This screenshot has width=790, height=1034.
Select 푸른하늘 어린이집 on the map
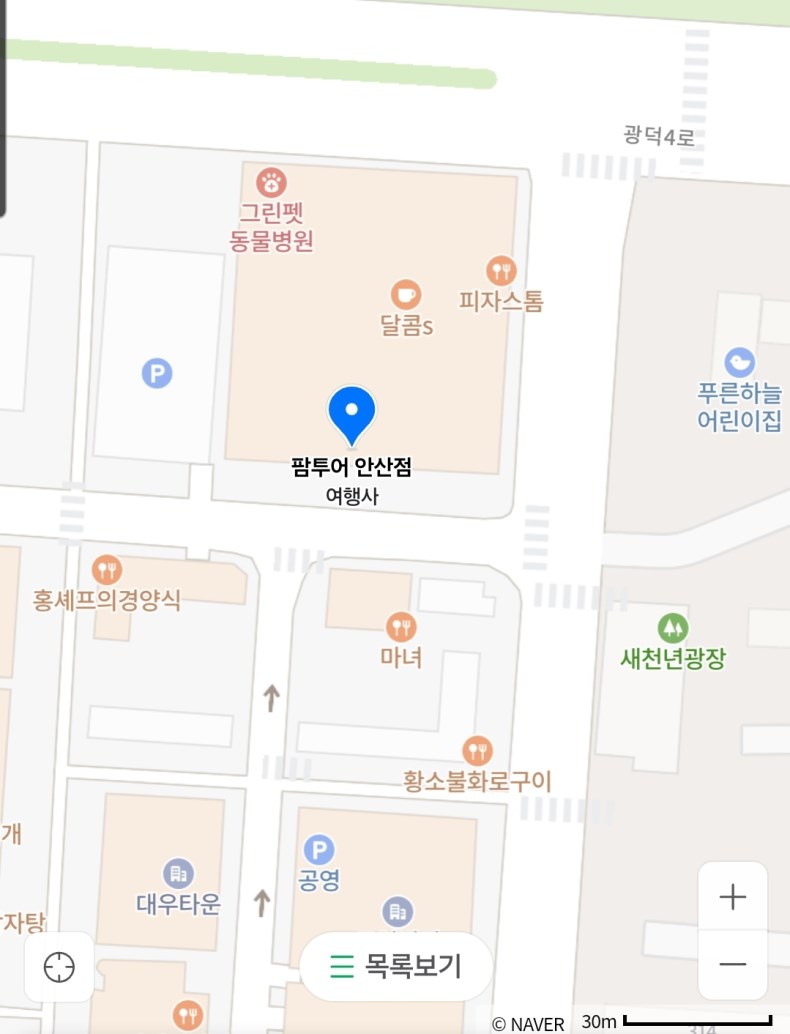(x=740, y=362)
